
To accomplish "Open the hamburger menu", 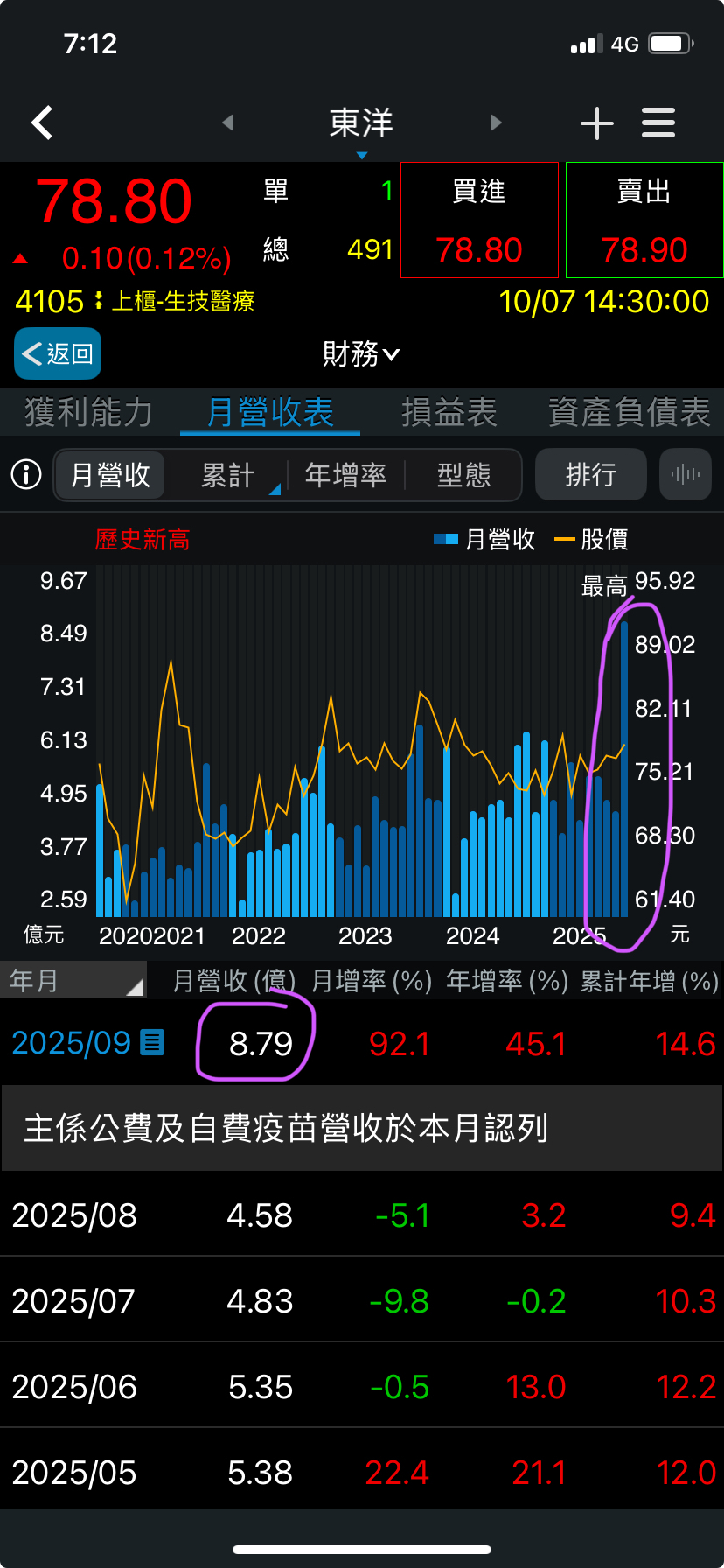I will 658,123.
